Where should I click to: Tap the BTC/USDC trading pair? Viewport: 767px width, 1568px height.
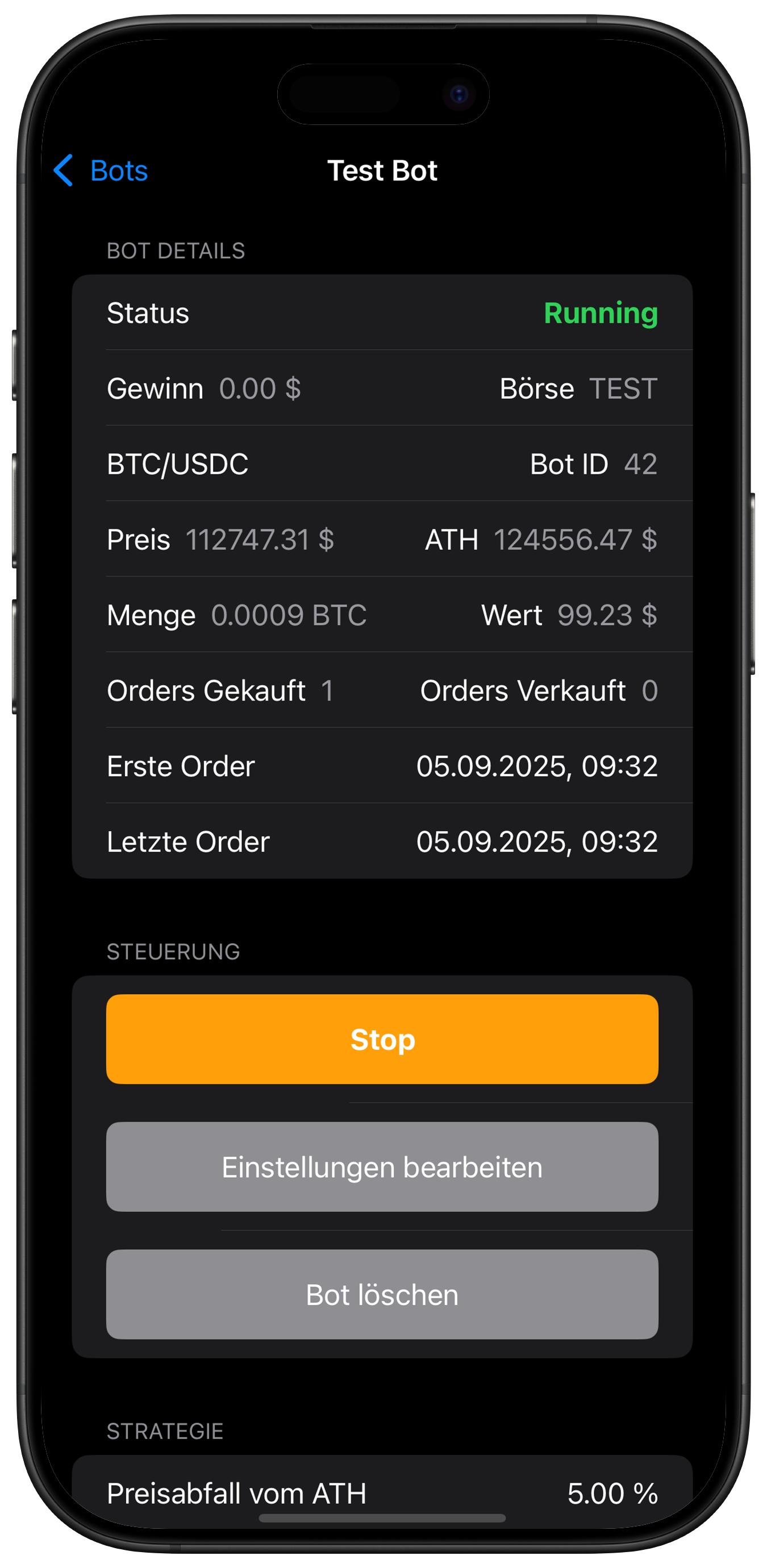[178, 464]
